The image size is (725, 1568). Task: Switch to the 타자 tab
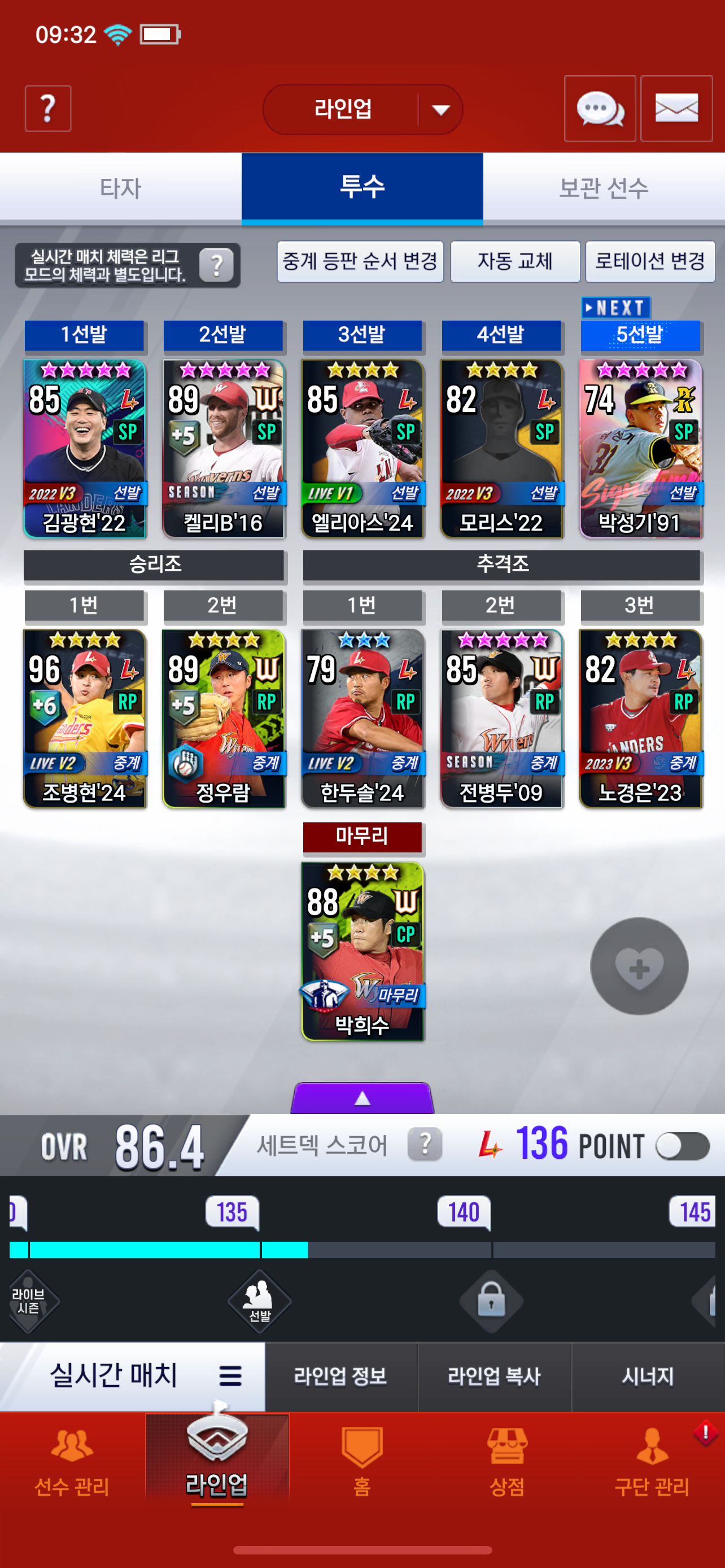click(x=120, y=187)
